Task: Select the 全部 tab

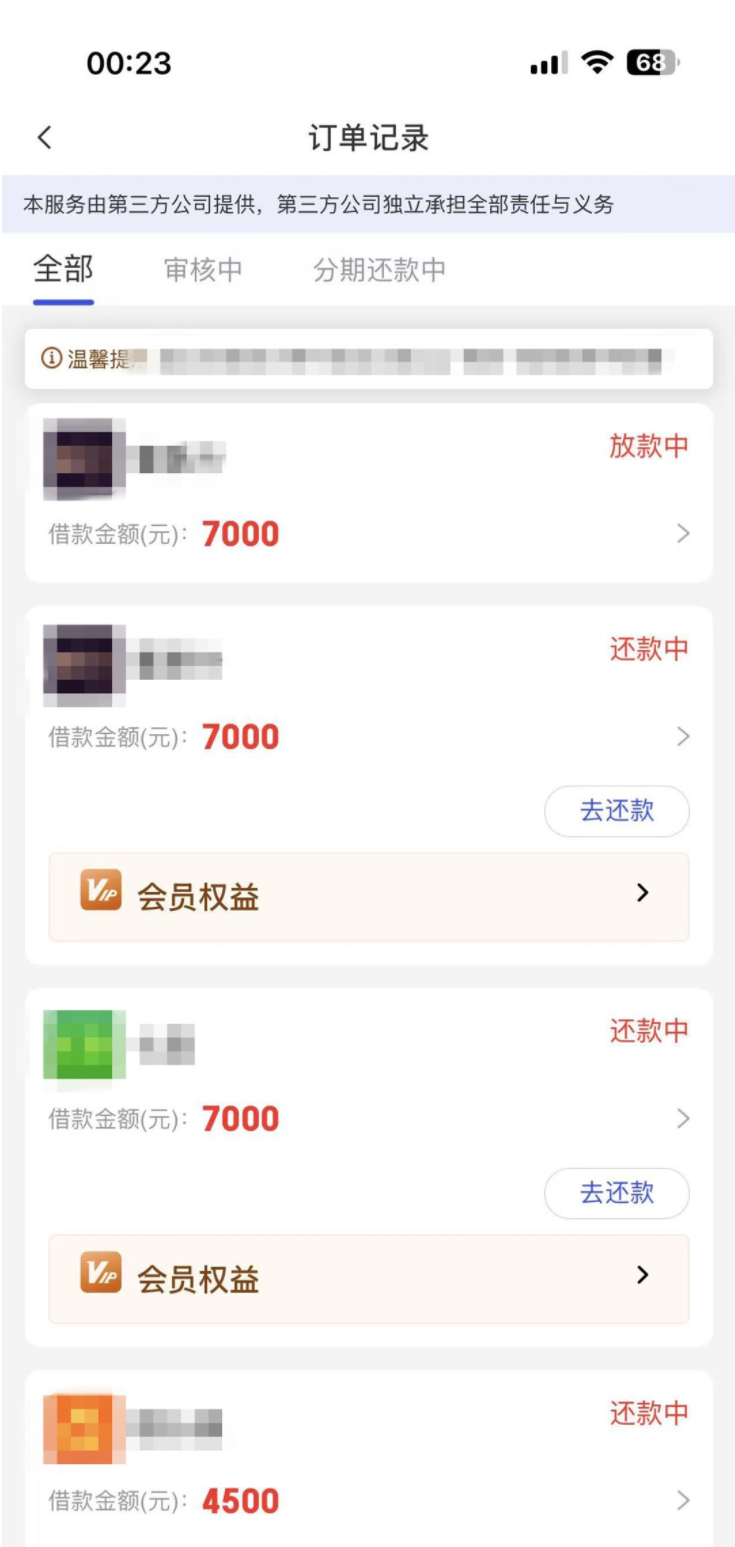Action: click(63, 270)
